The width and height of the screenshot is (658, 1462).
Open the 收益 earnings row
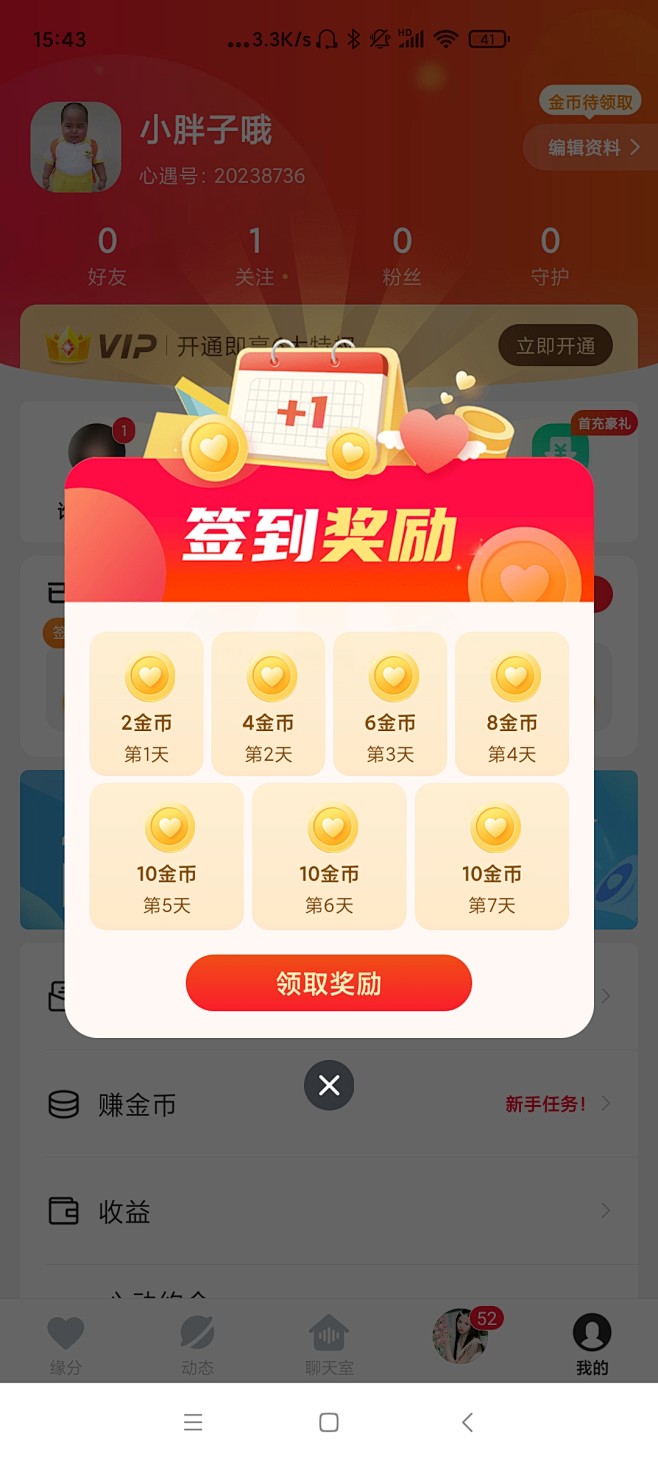330,1211
